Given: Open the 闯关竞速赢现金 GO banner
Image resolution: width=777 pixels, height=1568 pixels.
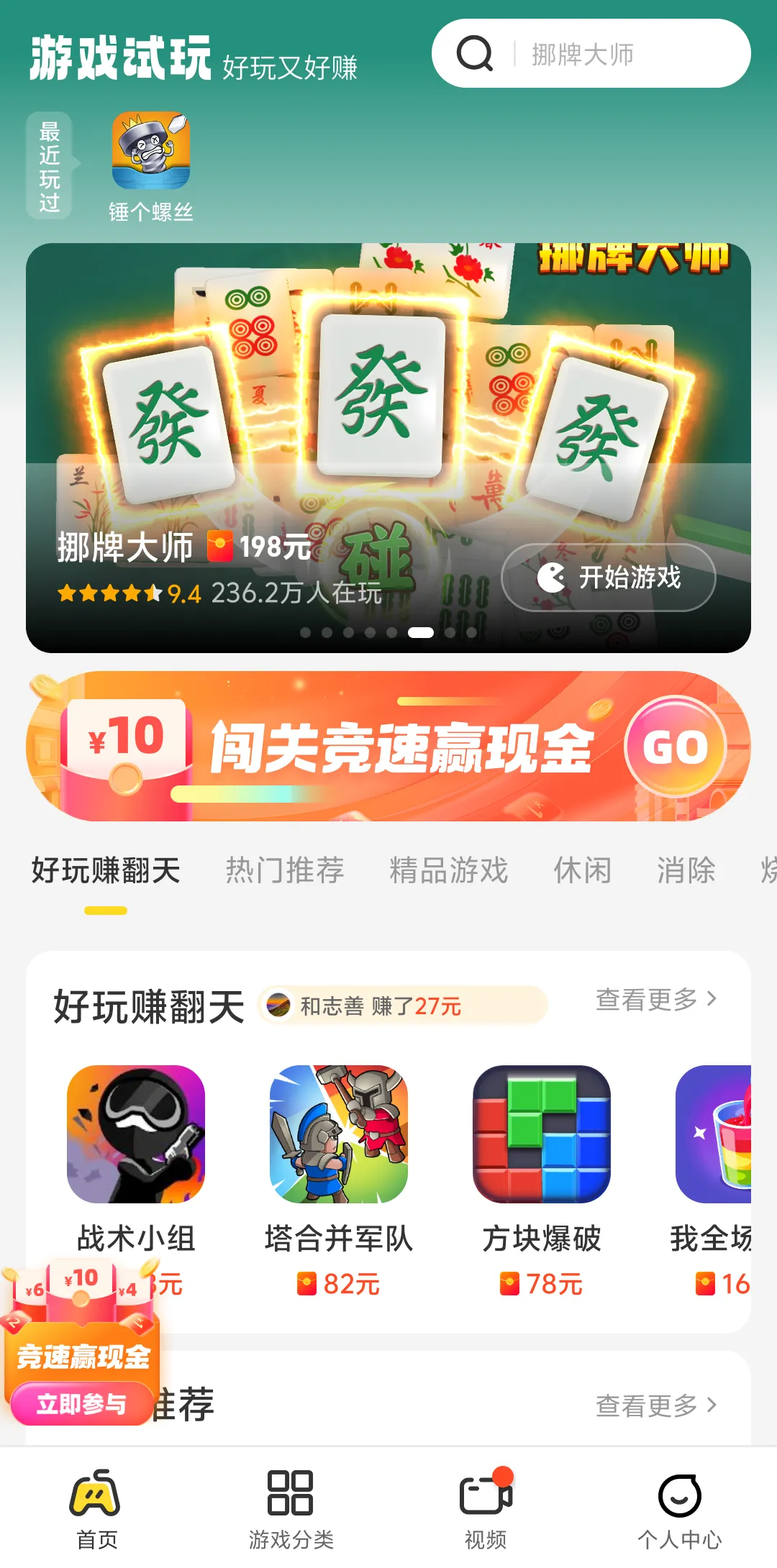Looking at the screenshot, I should (x=675, y=747).
